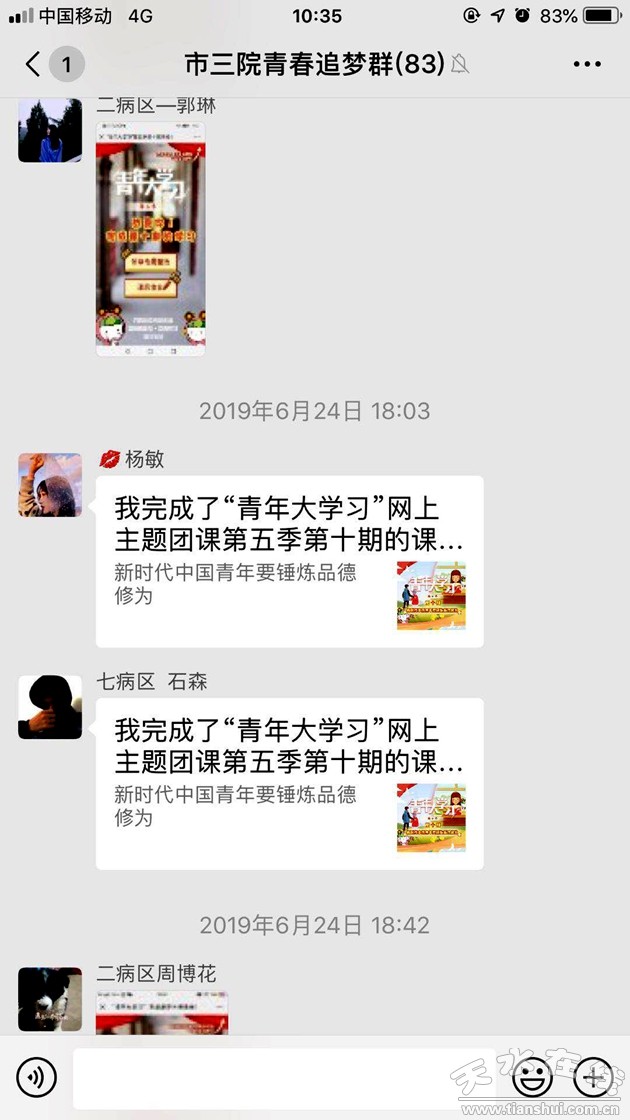Screen dimensions: 630x1120
Task: Open the plus attachment menu
Action: point(592,1078)
